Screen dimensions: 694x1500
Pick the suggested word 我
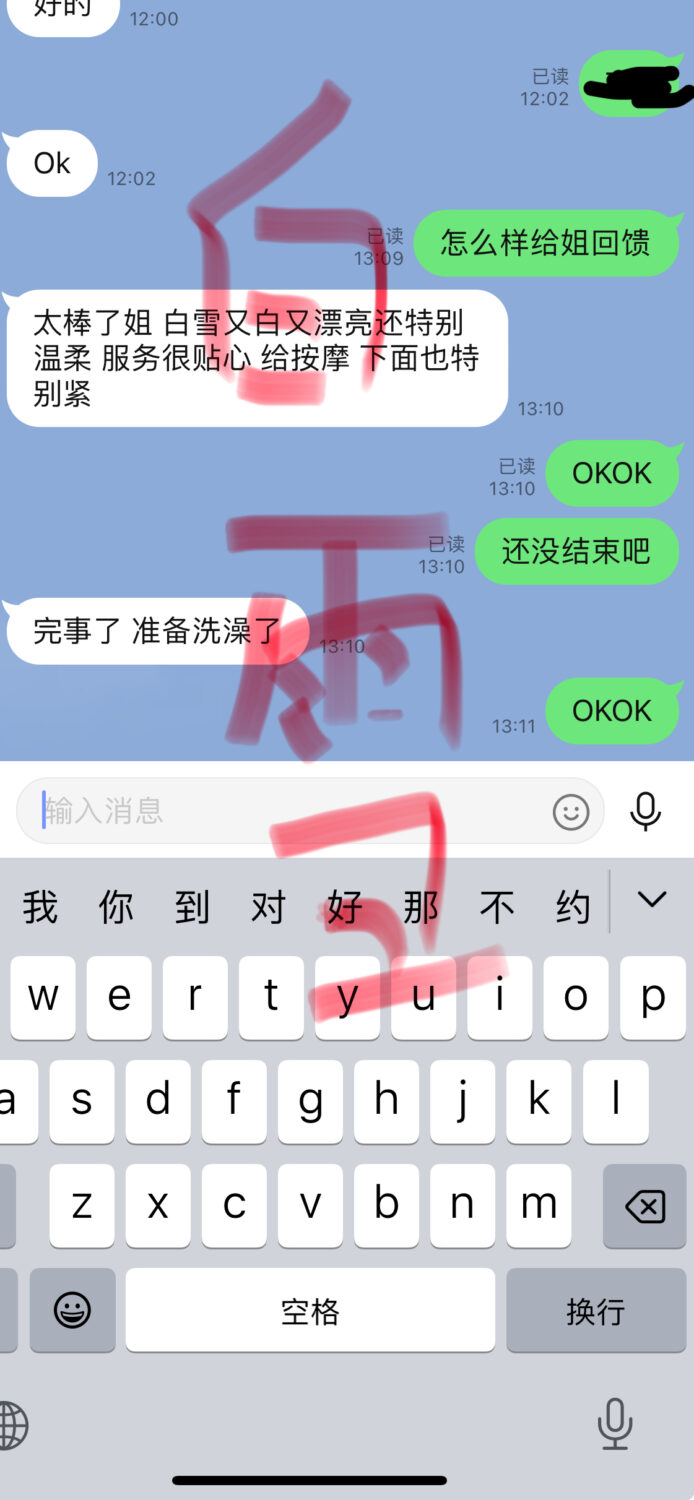40,908
